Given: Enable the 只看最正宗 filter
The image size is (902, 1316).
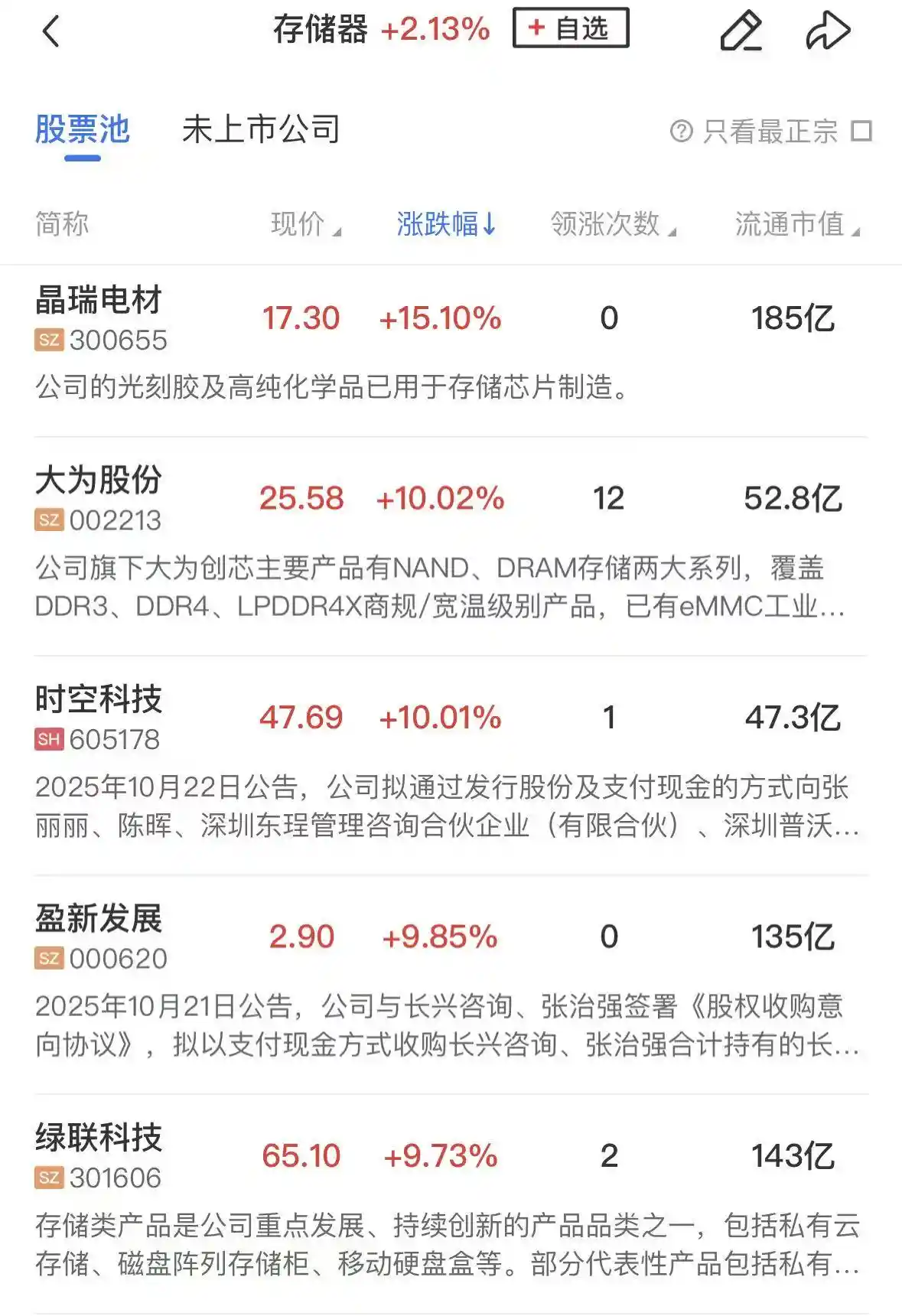Looking at the screenshot, I should tap(769, 130).
